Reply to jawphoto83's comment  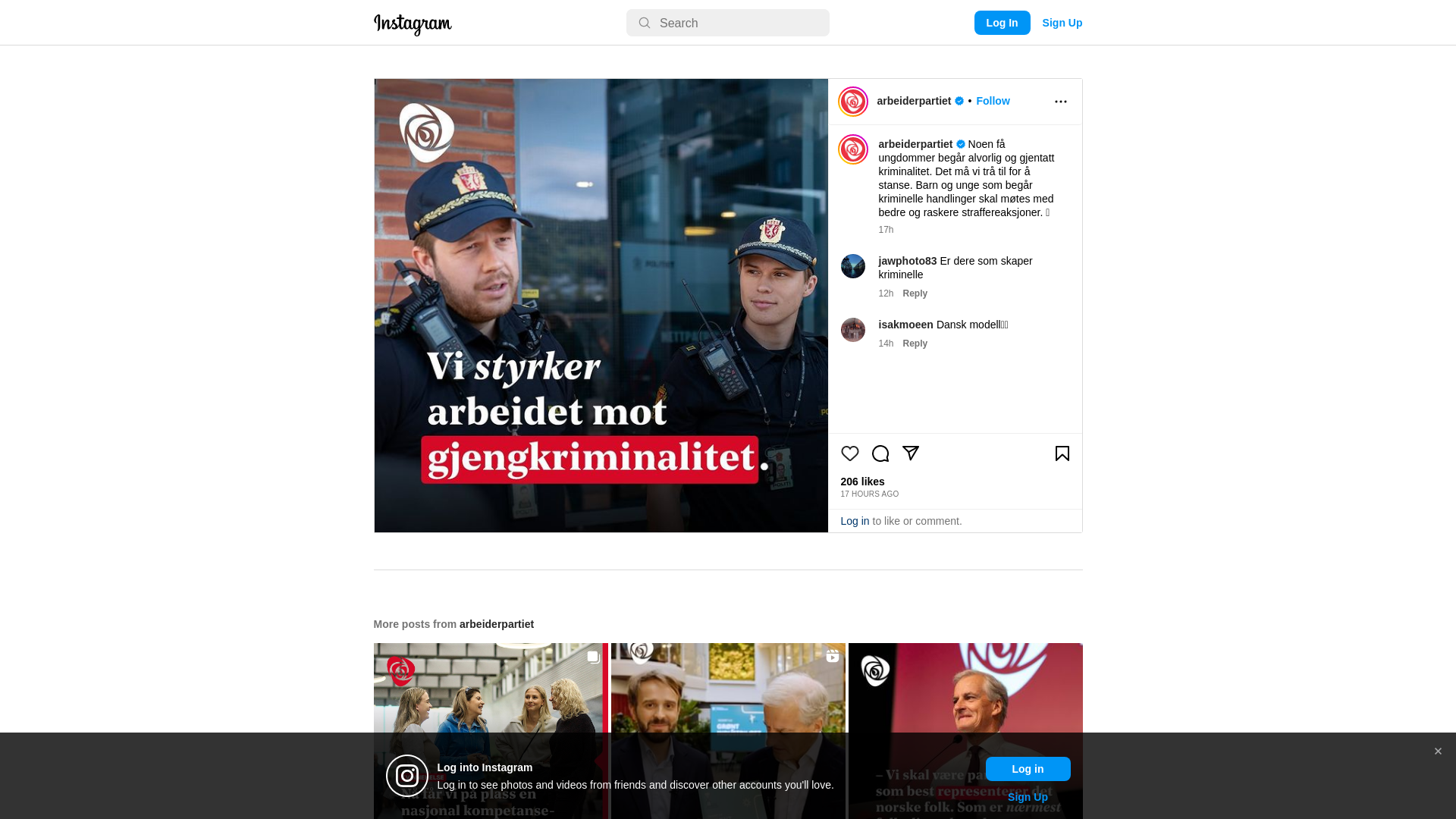[x=915, y=293]
